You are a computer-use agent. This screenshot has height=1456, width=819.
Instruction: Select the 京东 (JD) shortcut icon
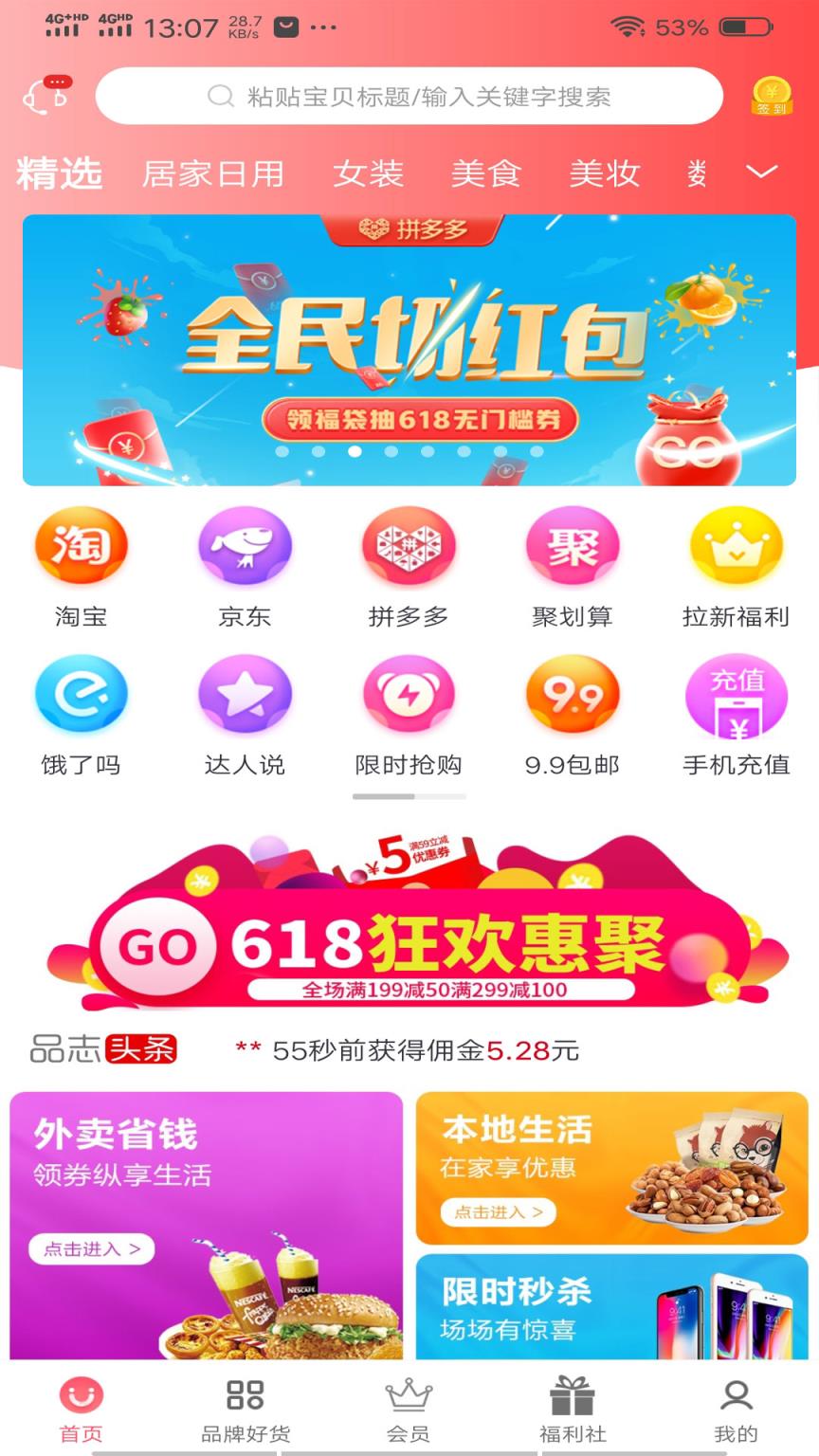[x=246, y=547]
